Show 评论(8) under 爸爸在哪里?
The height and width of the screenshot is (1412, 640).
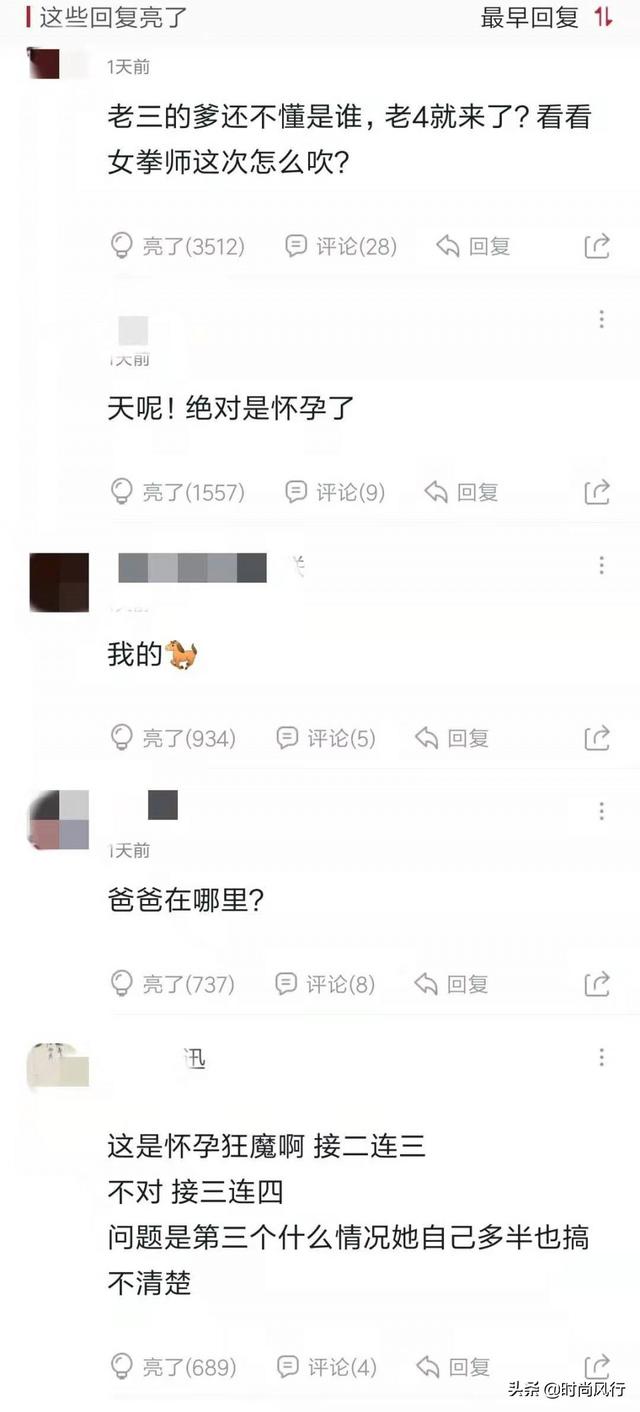pos(326,984)
